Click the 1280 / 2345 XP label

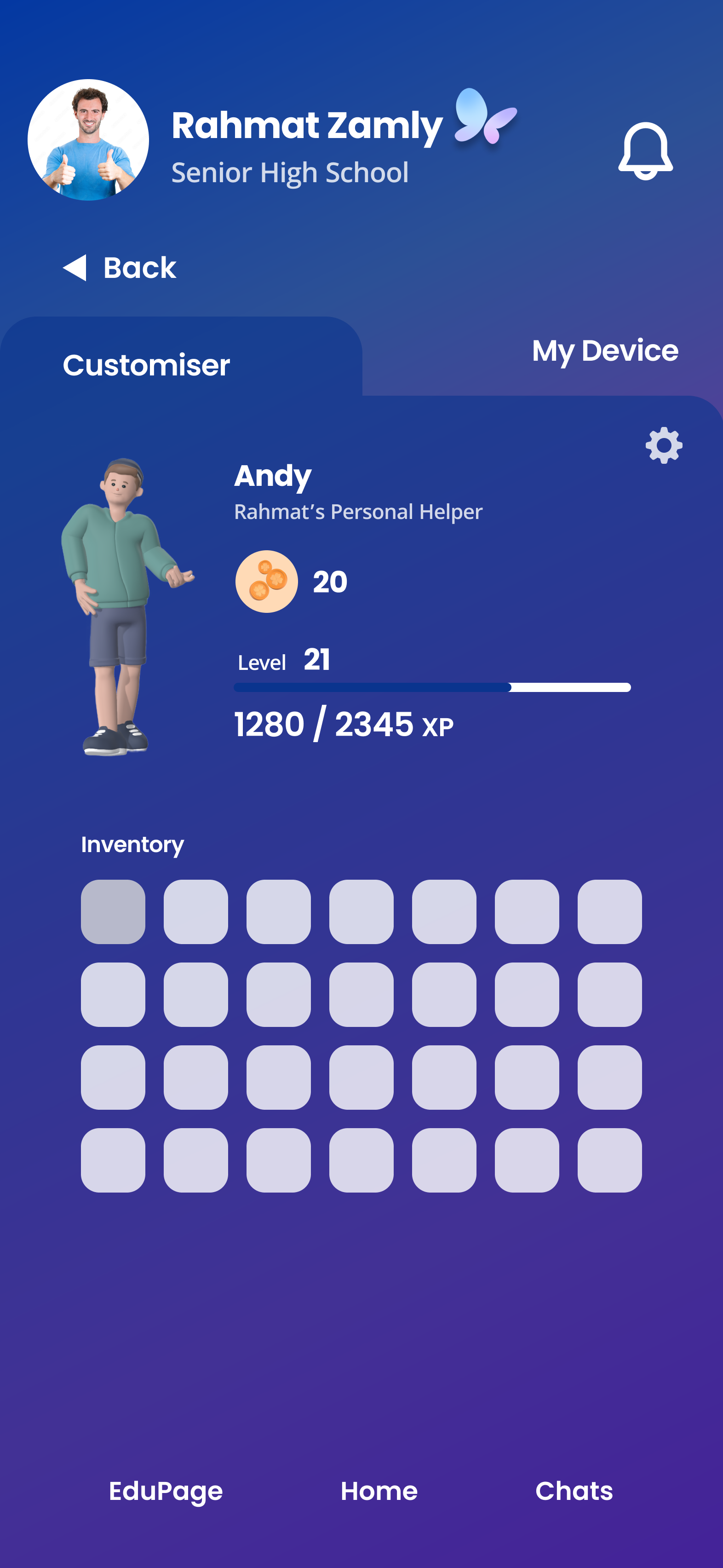pyautogui.click(x=344, y=724)
